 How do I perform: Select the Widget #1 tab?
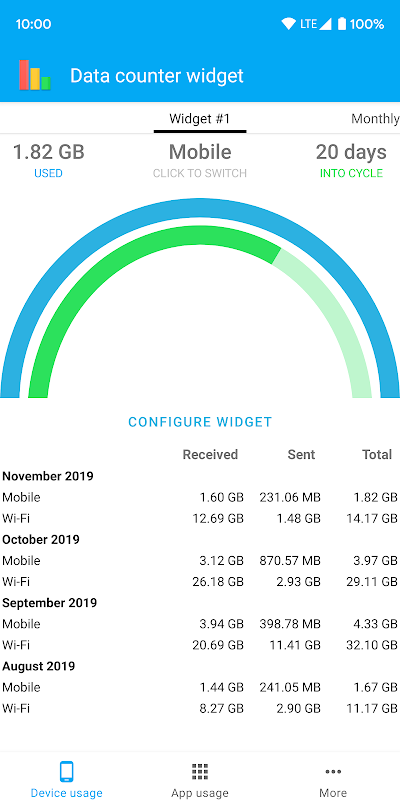pyautogui.click(x=199, y=119)
